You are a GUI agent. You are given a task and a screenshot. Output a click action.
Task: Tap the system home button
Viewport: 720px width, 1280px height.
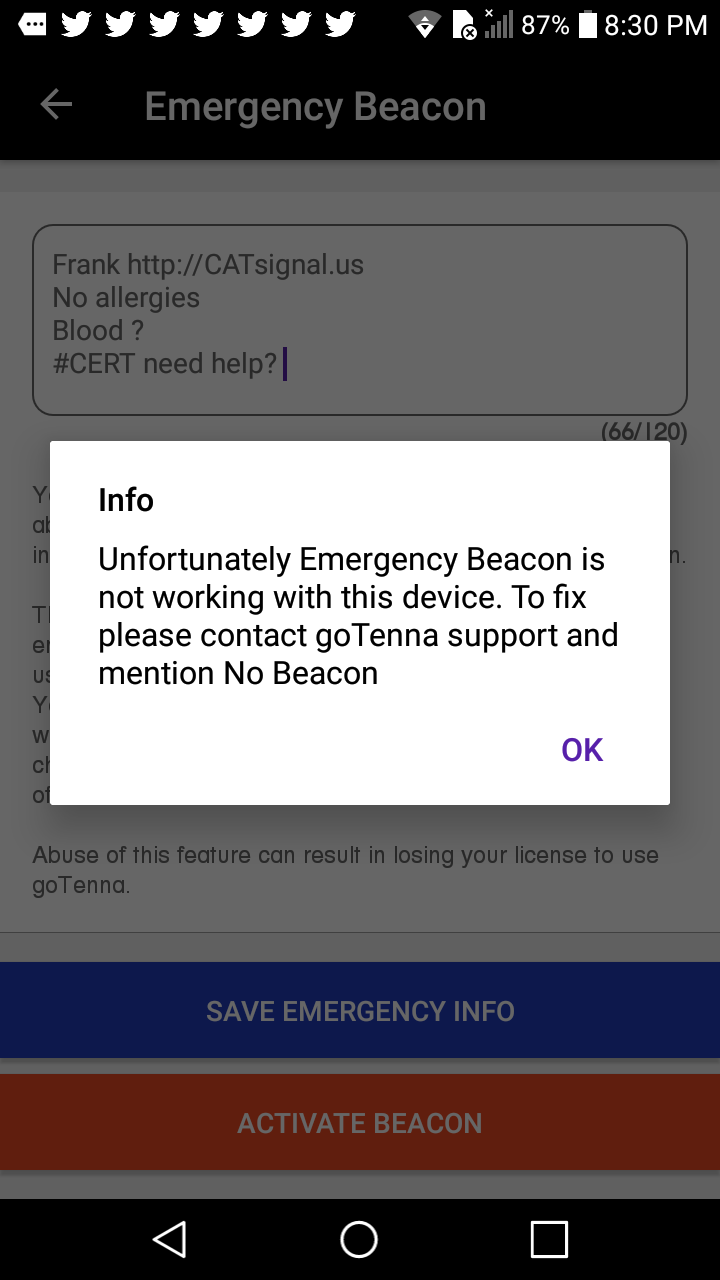tap(359, 1239)
